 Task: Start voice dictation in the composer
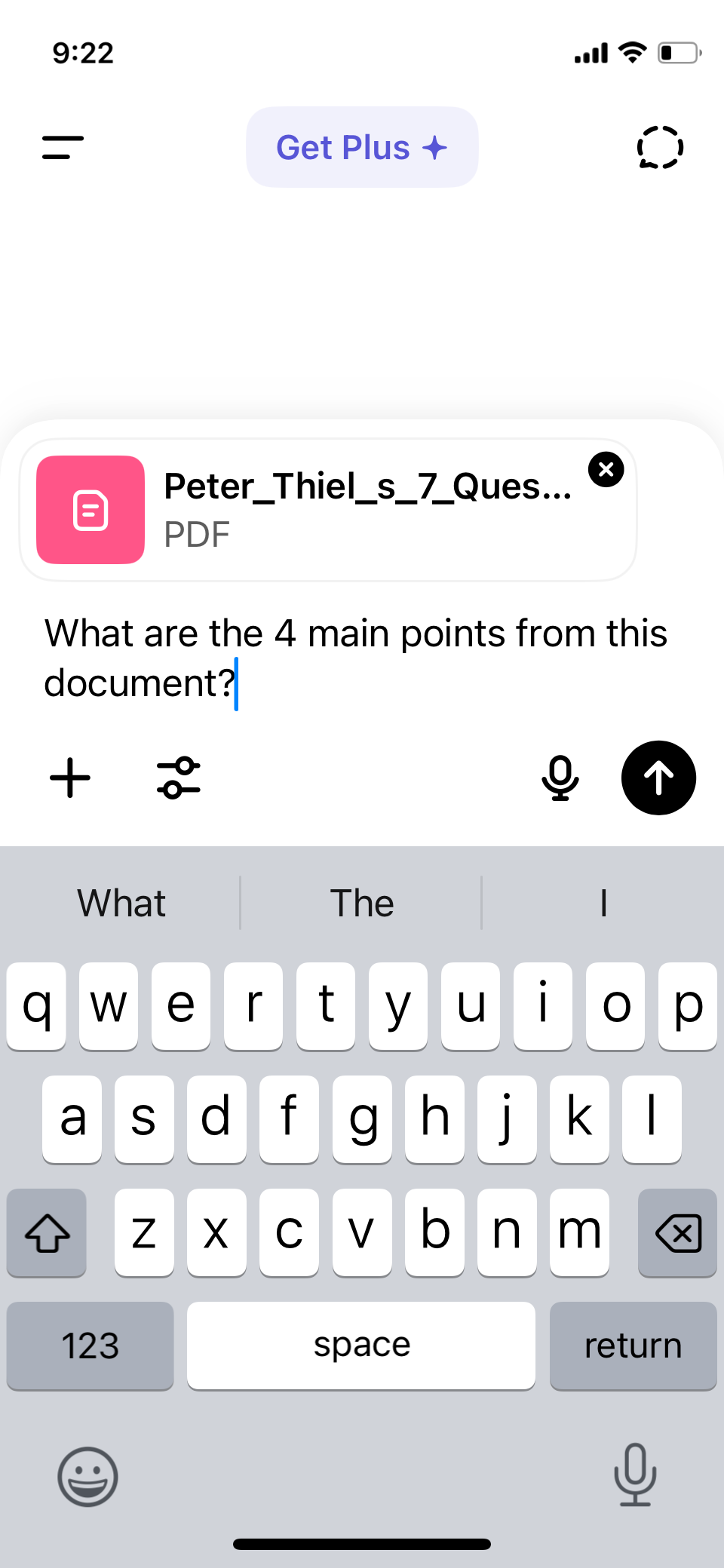point(560,778)
